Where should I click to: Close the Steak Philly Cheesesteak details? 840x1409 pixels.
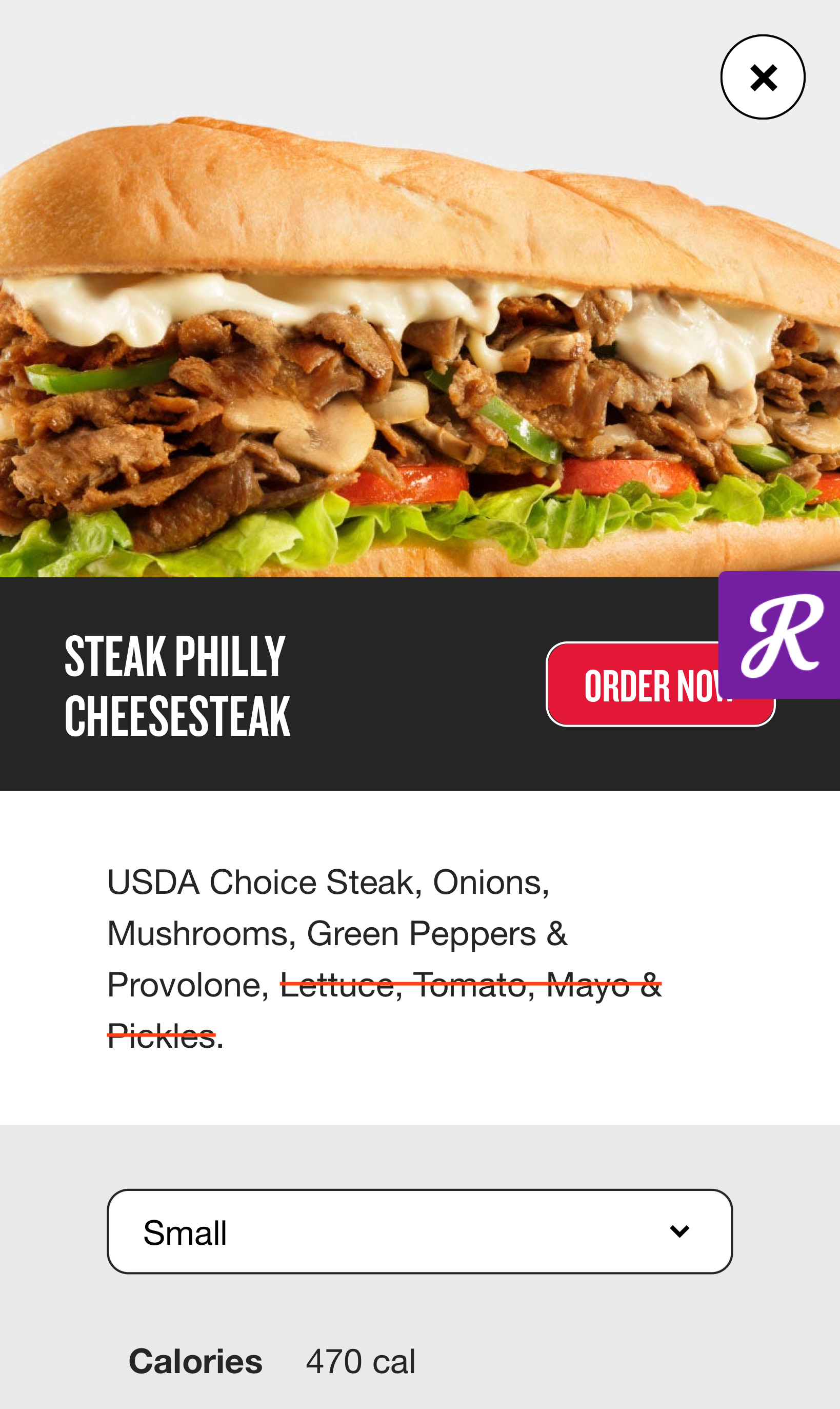(763, 77)
